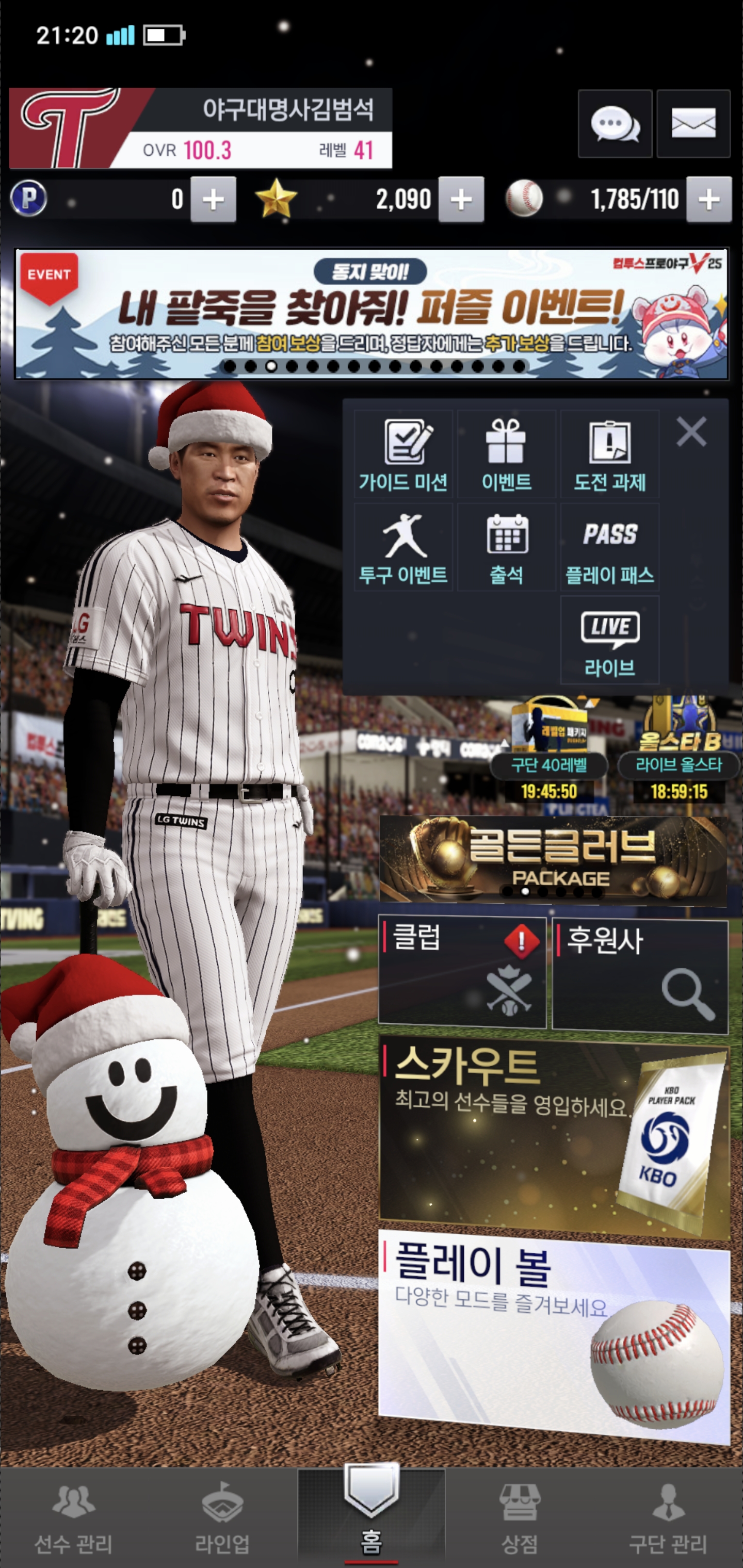Add more stars with the plus button
The height and width of the screenshot is (1568, 743).
pos(461,199)
